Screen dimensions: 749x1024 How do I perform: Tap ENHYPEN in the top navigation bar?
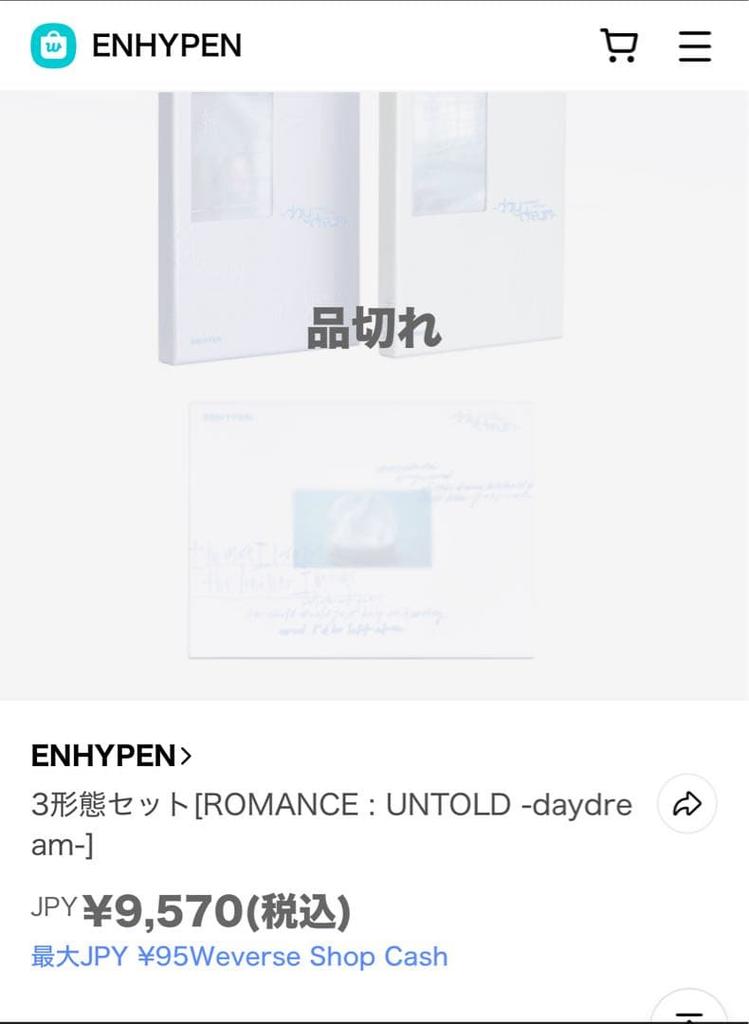tap(166, 45)
